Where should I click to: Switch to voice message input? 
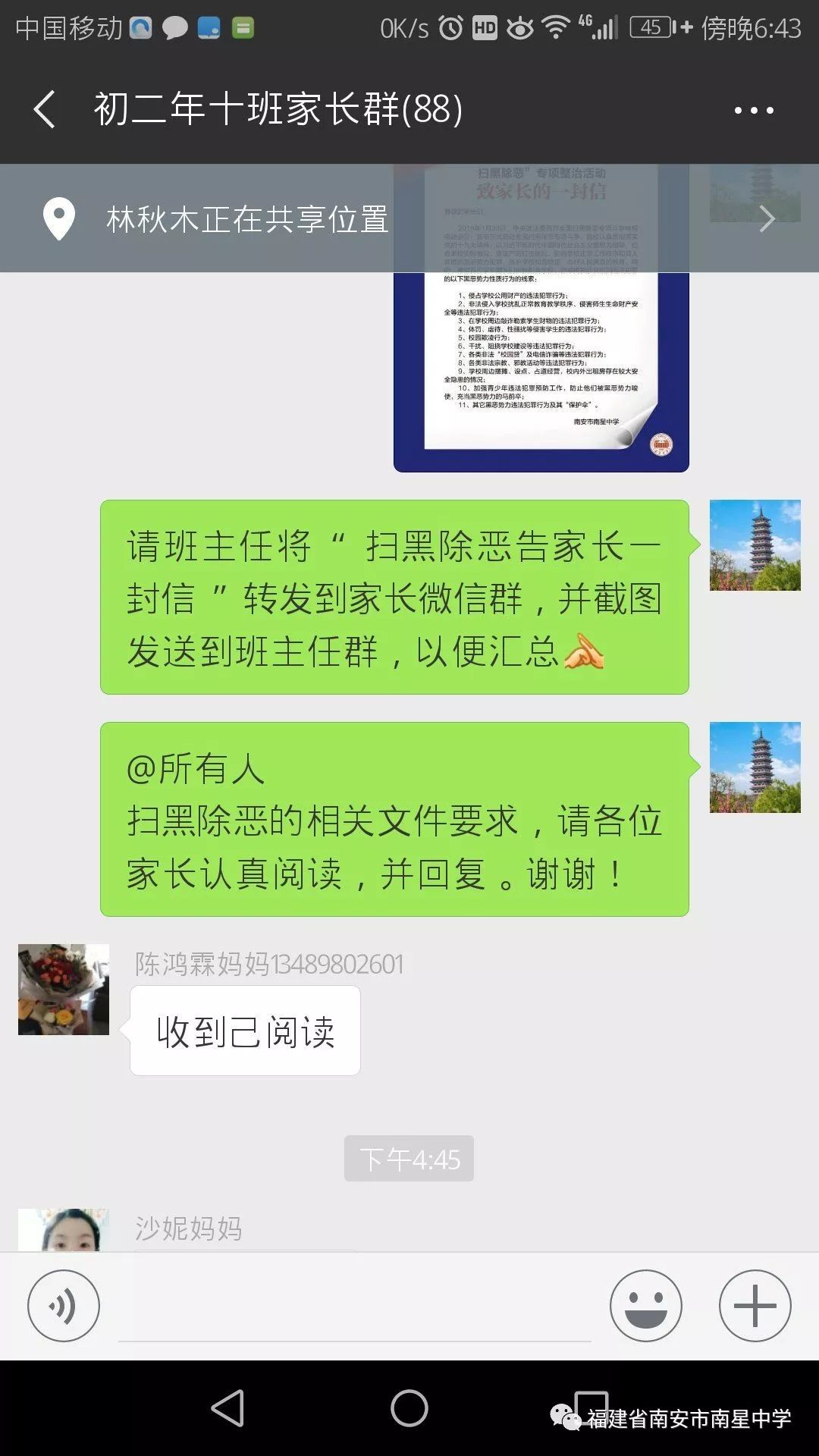pos(64,1306)
